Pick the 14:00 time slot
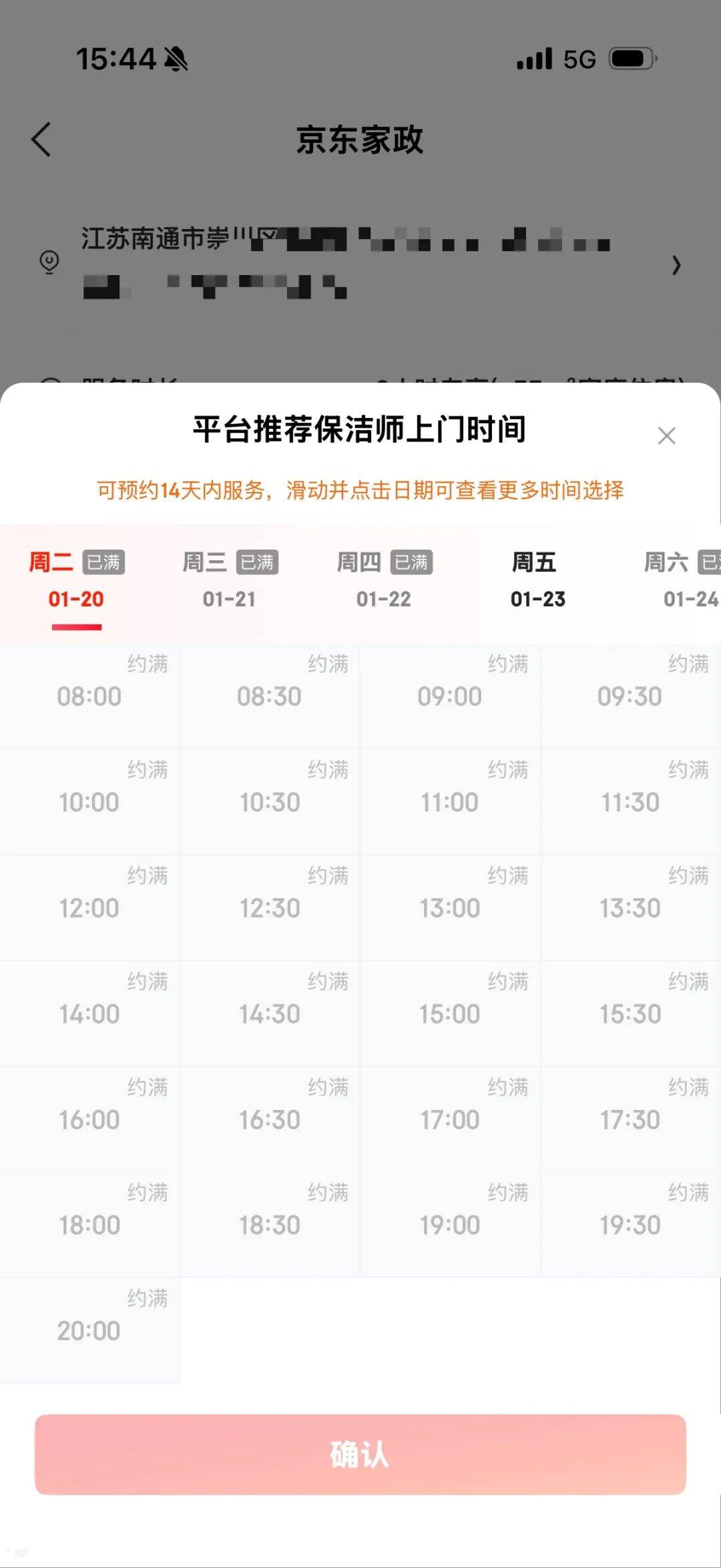Screen dimensions: 721x1568 click(89, 1013)
